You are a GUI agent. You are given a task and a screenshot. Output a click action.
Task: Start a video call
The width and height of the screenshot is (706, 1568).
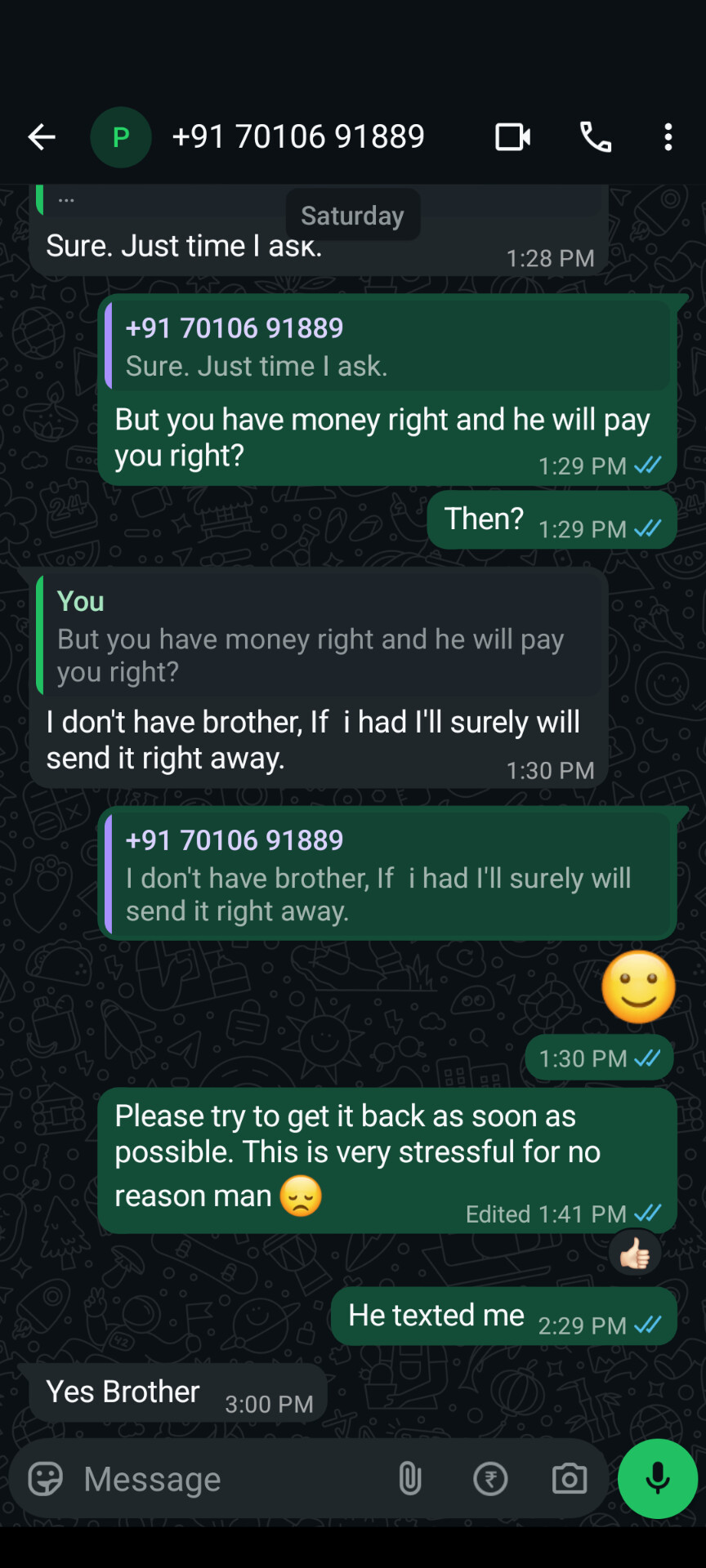(x=512, y=137)
